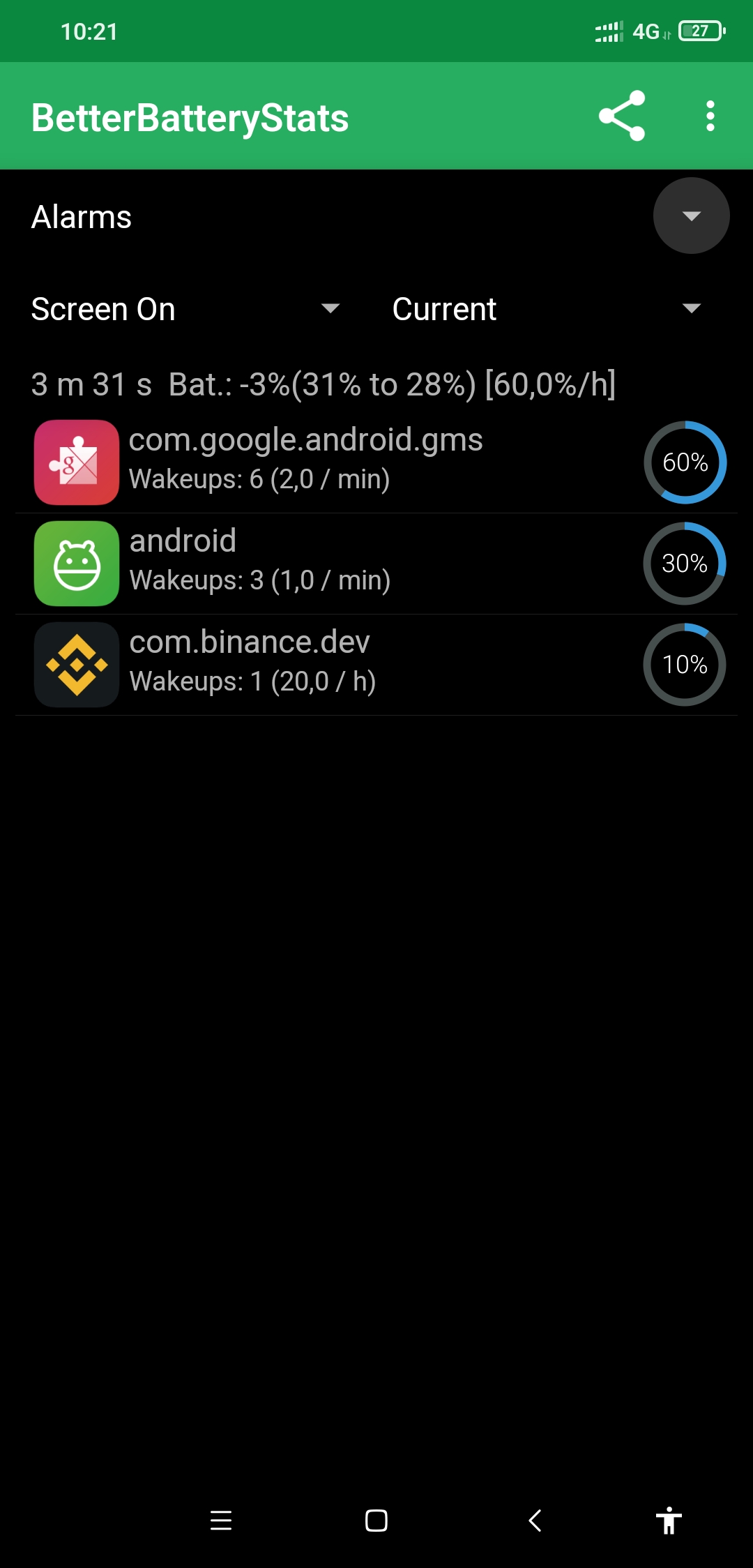This screenshot has width=753, height=1568.
Task: View the android wakeups entry
Action: coord(376,563)
